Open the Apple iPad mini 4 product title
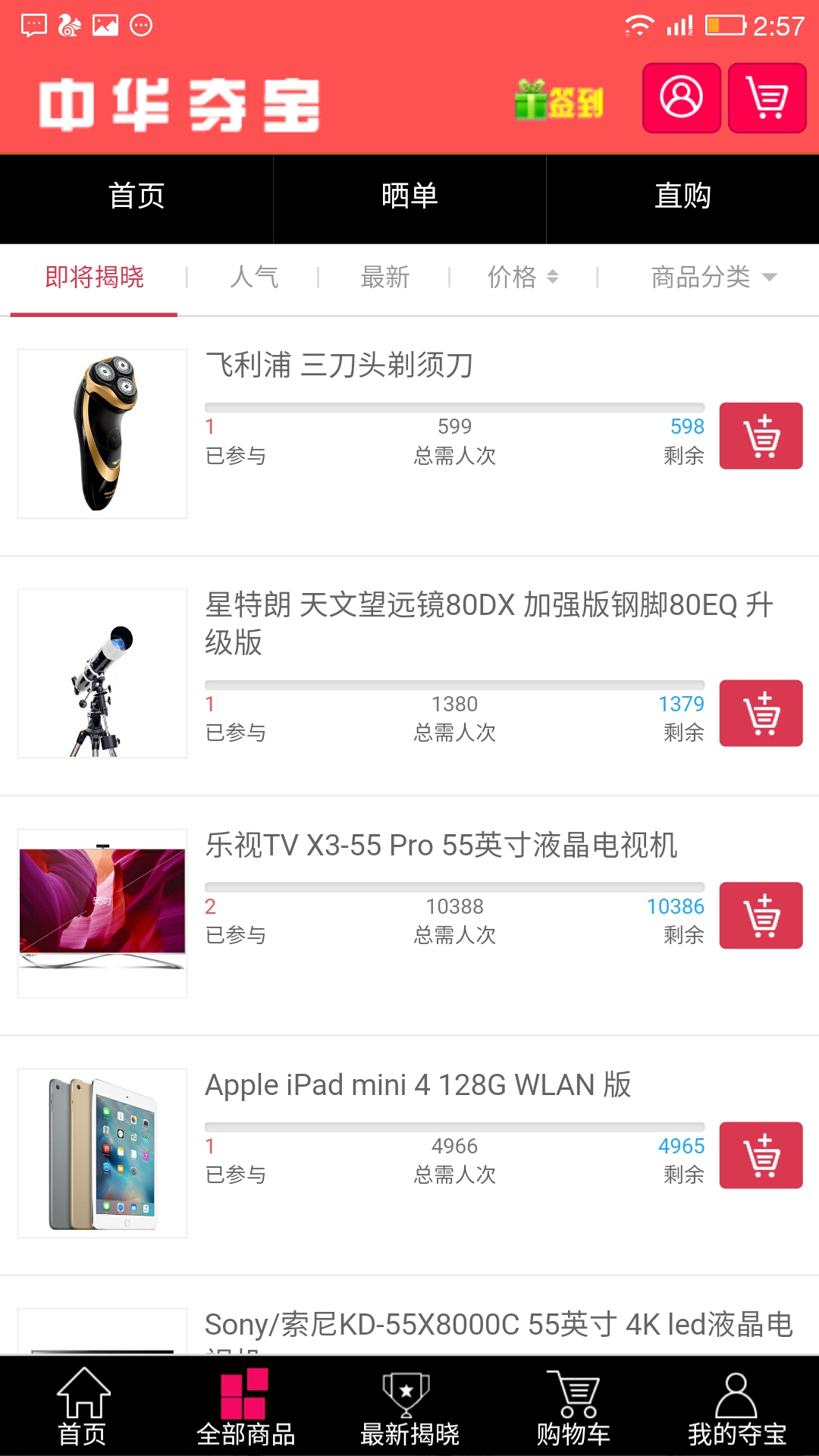 point(419,1084)
